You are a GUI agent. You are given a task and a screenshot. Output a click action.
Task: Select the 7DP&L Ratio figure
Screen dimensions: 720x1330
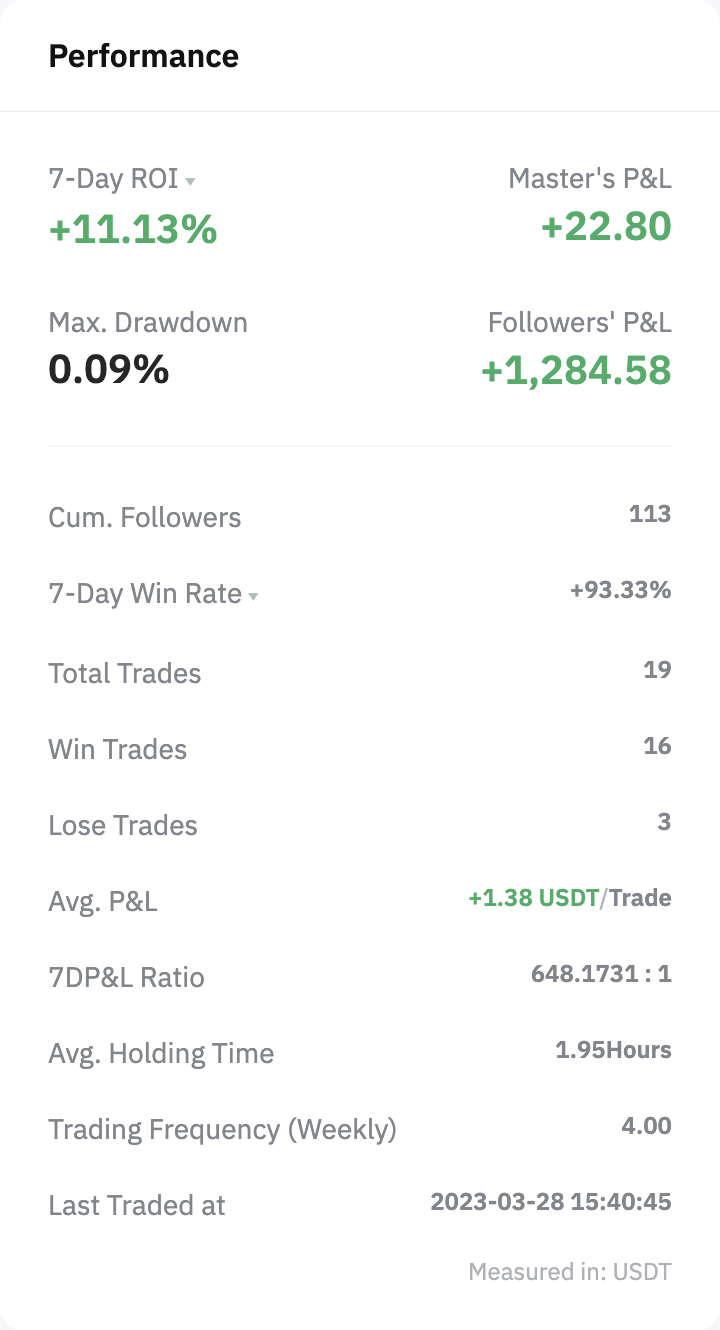pyautogui.click(x=601, y=974)
